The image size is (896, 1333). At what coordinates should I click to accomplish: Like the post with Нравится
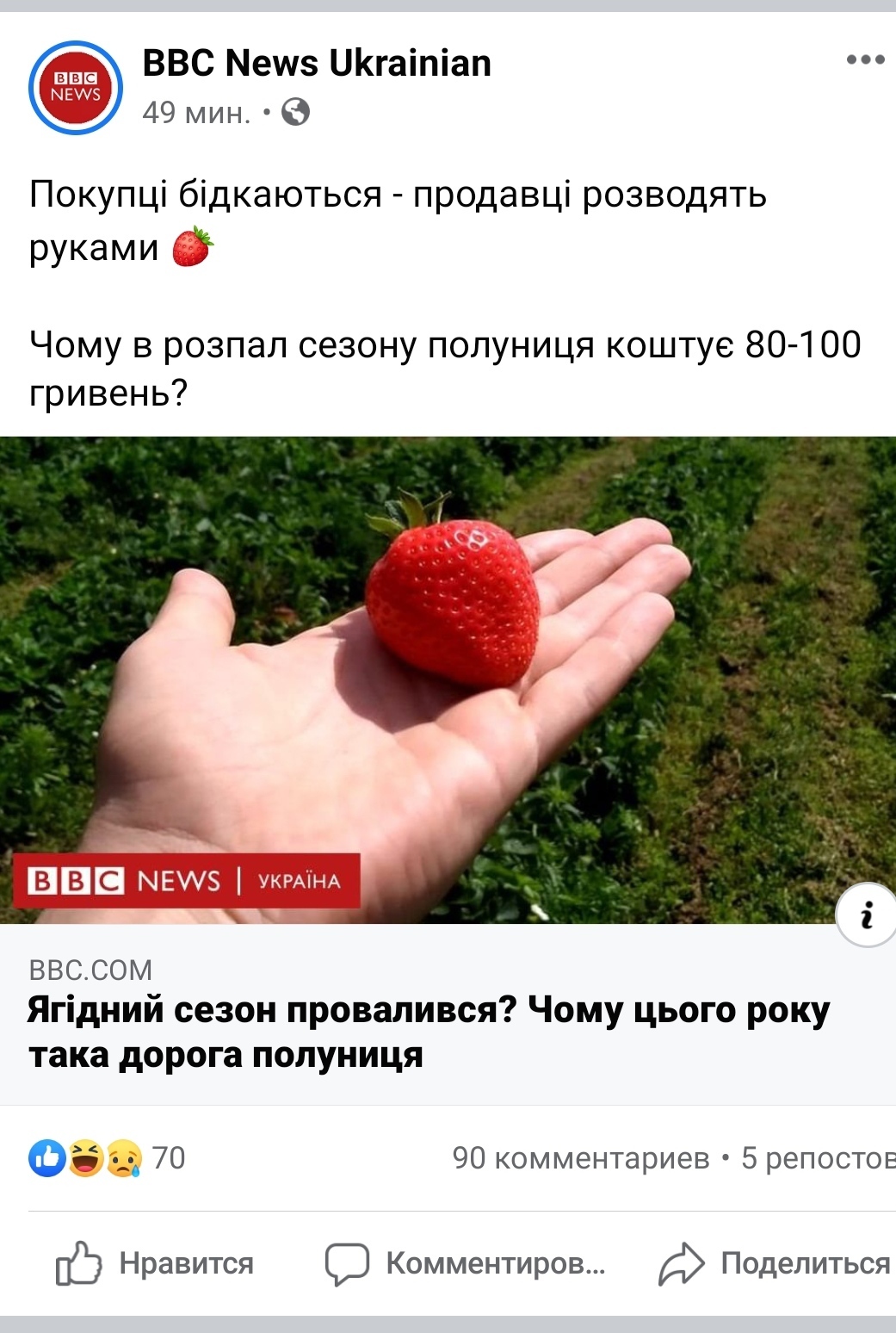point(155,1263)
